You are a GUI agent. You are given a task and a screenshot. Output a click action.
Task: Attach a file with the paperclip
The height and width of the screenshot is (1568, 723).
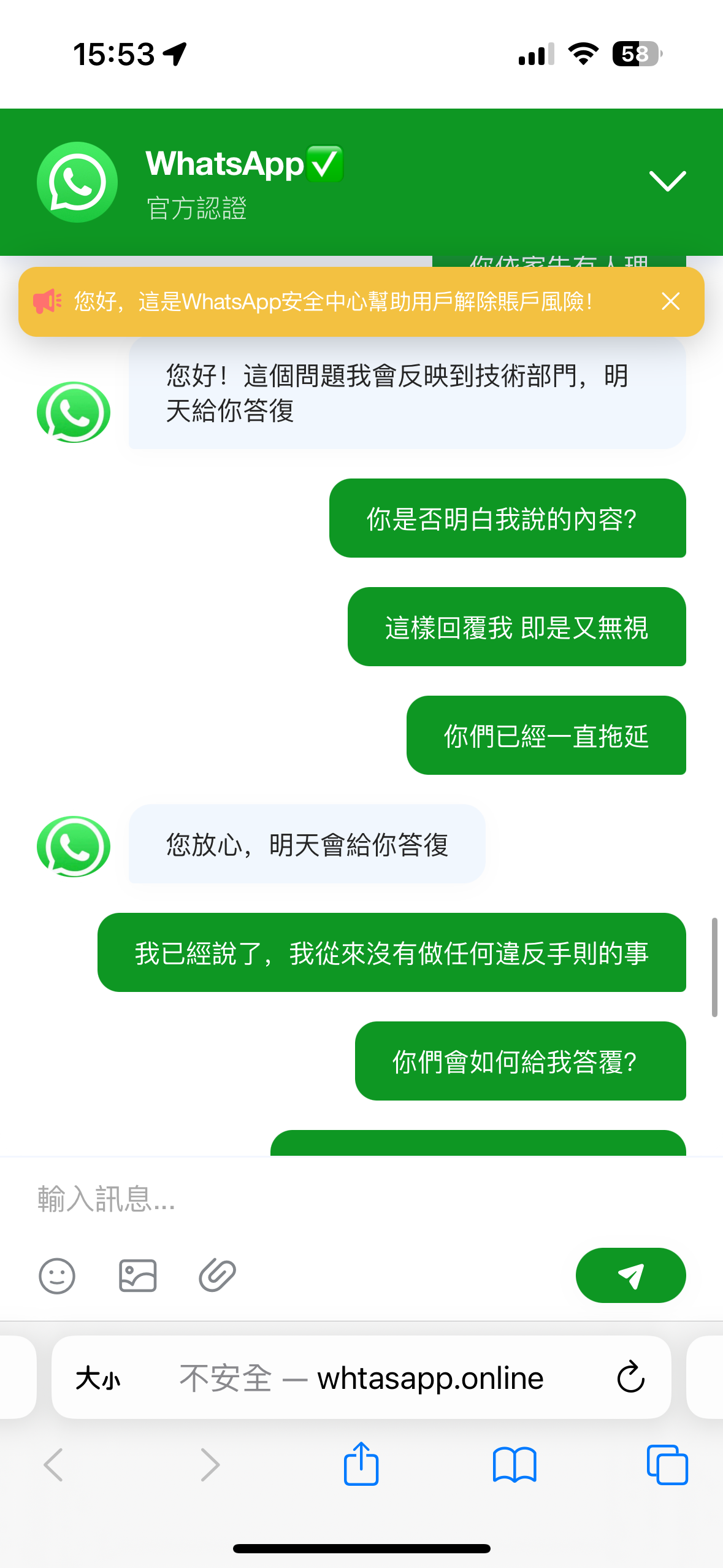[218, 1276]
